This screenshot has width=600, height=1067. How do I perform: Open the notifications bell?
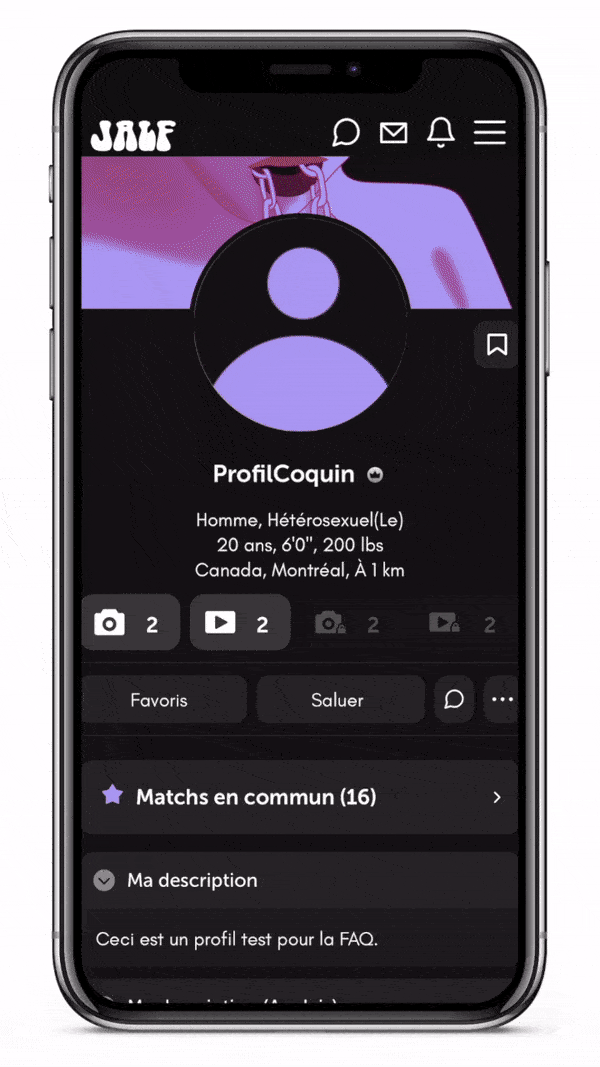[x=441, y=132]
